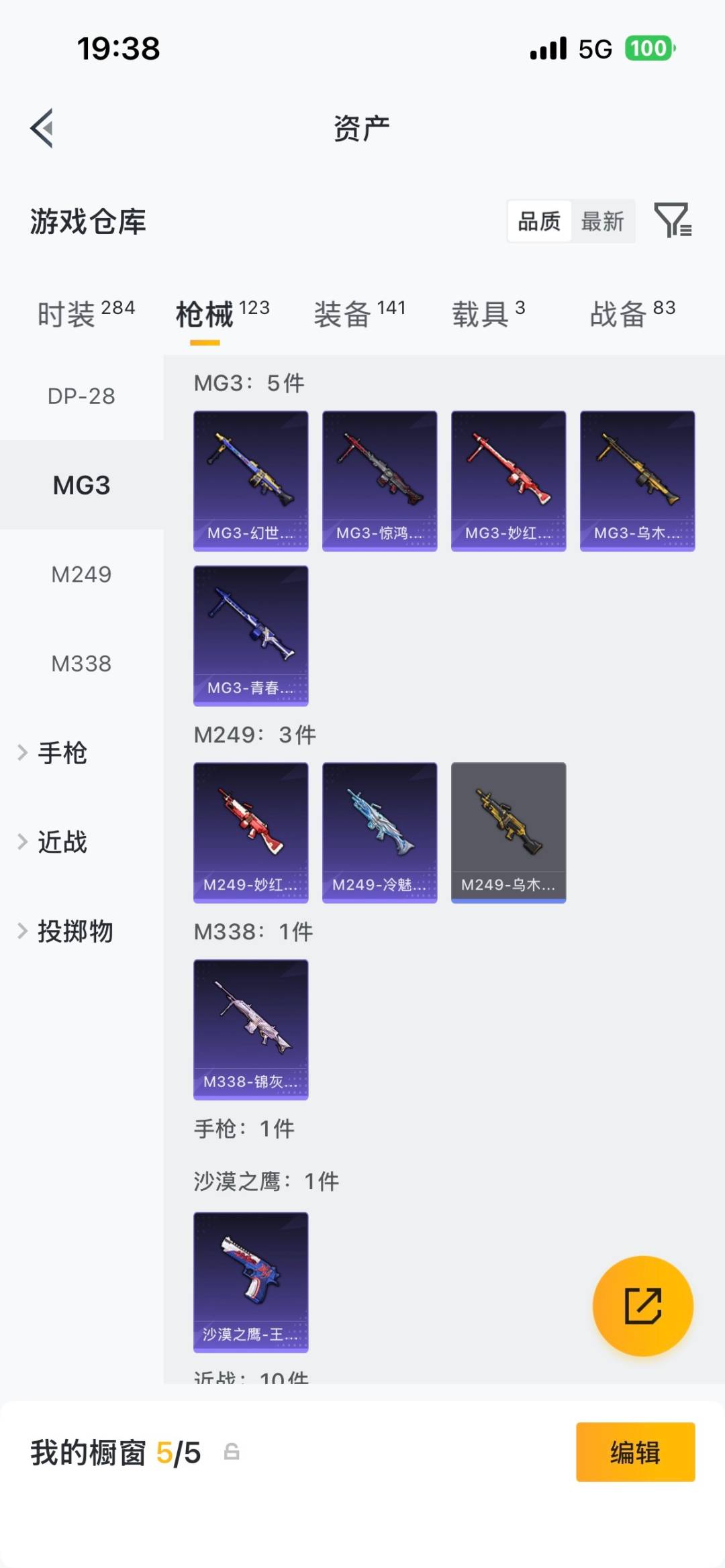The height and width of the screenshot is (1568, 725).
Task: Tap the floating share/export button
Action: [x=642, y=1304]
